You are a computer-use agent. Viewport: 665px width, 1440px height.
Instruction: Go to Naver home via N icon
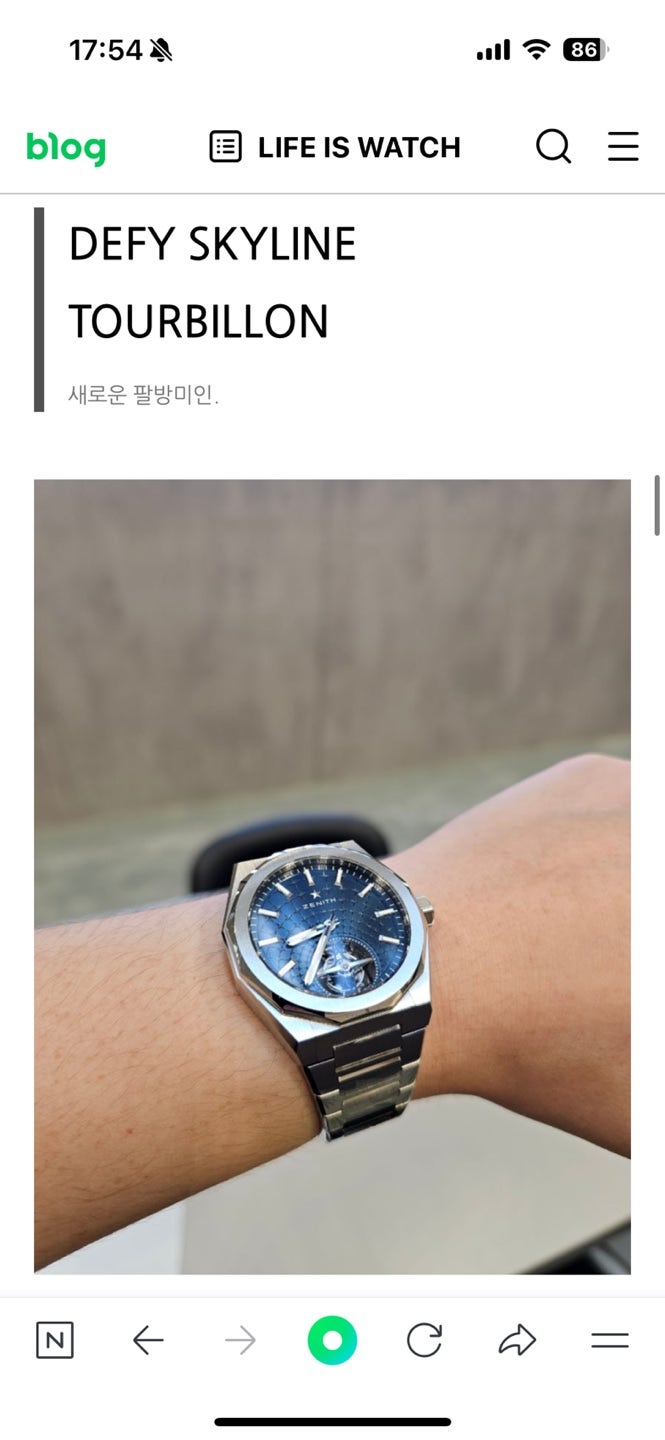pyautogui.click(x=55, y=1340)
